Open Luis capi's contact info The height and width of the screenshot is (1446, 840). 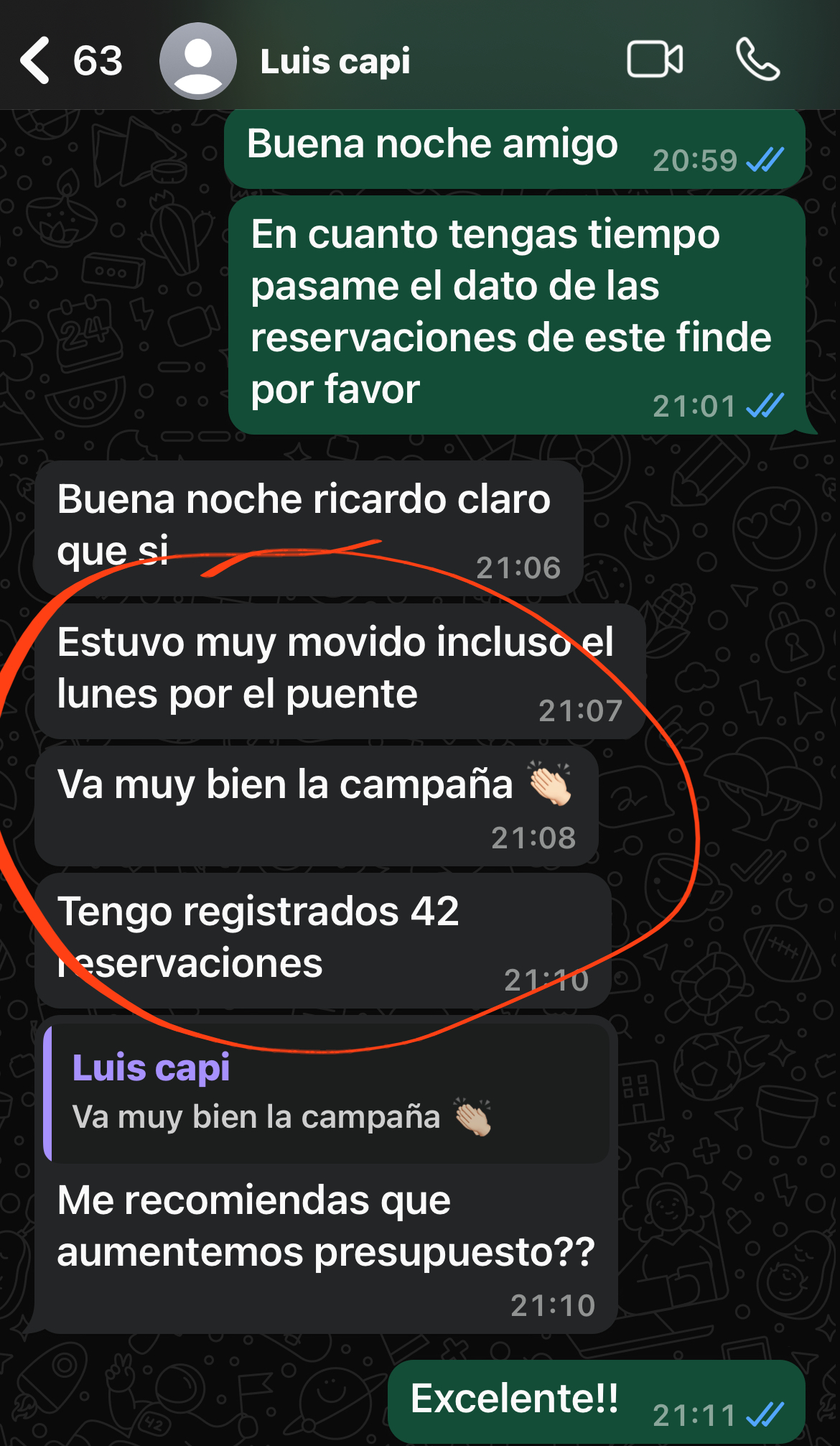335,61
